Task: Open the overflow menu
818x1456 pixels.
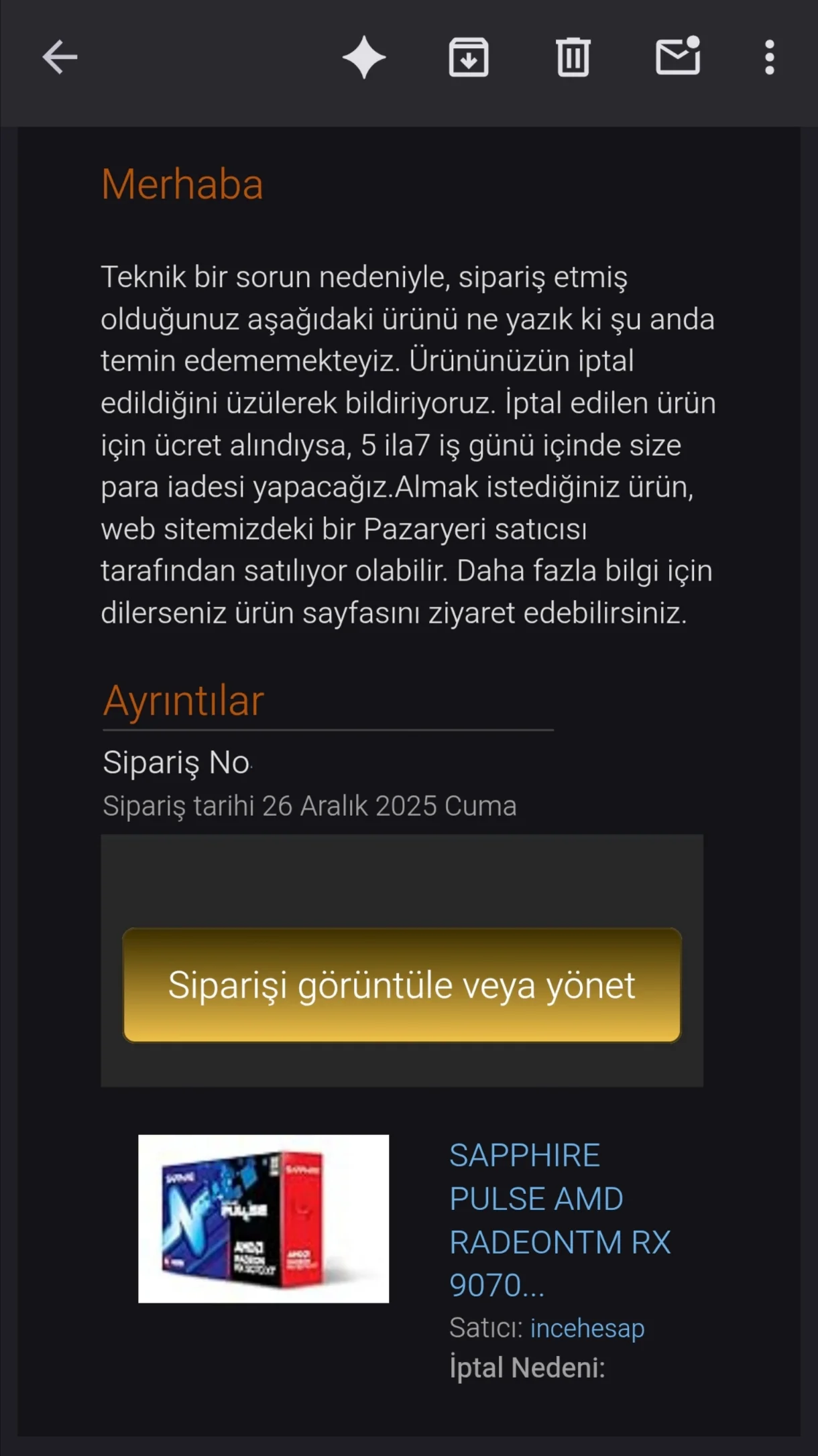Action: [x=770, y=58]
